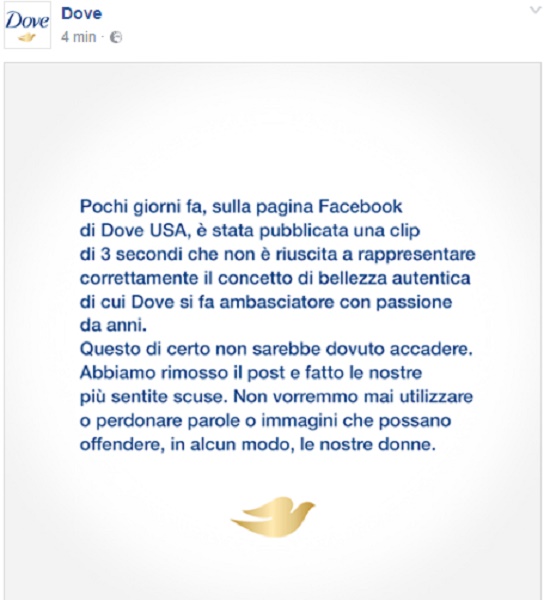Open the Dove apology image post

click(x=273, y=331)
